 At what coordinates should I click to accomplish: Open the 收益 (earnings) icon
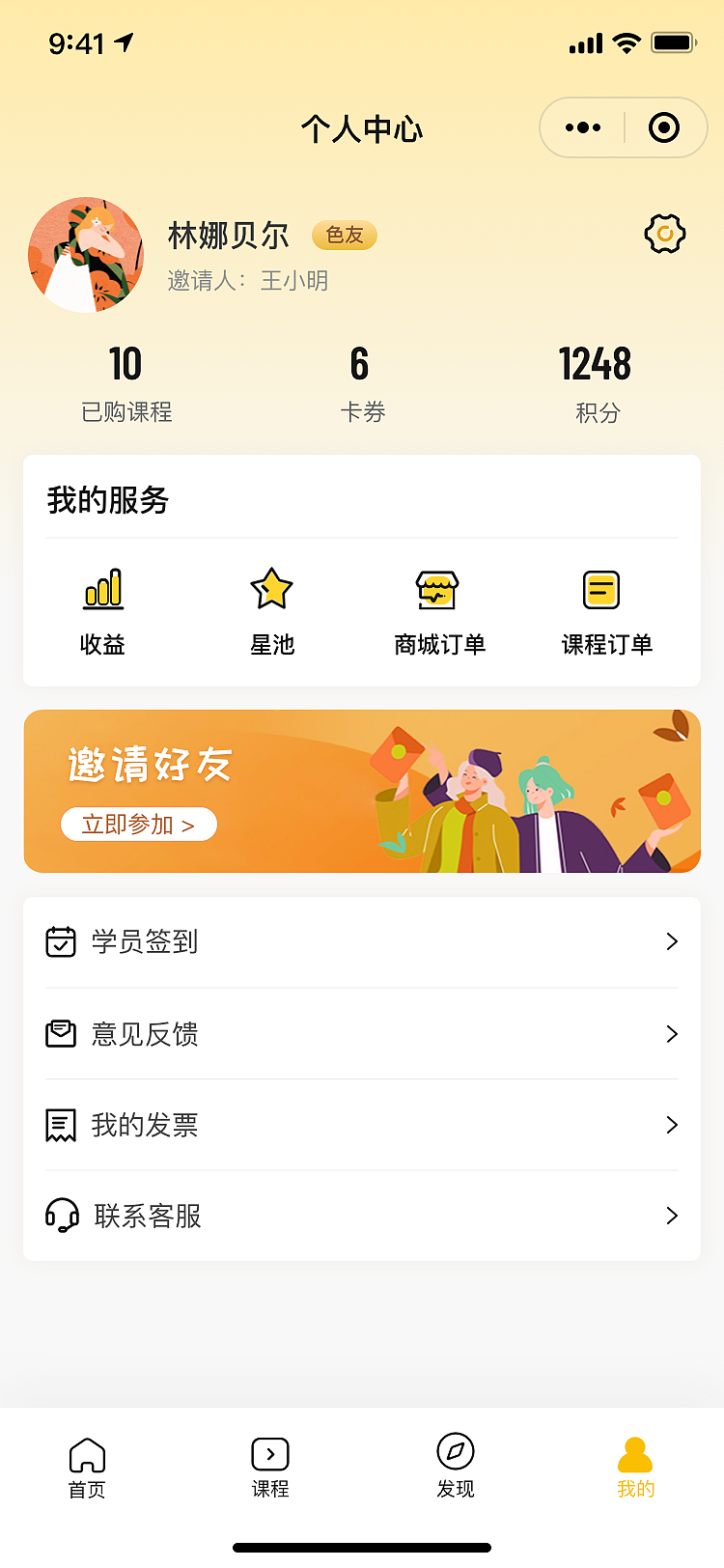pyautogui.click(x=103, y=589)
